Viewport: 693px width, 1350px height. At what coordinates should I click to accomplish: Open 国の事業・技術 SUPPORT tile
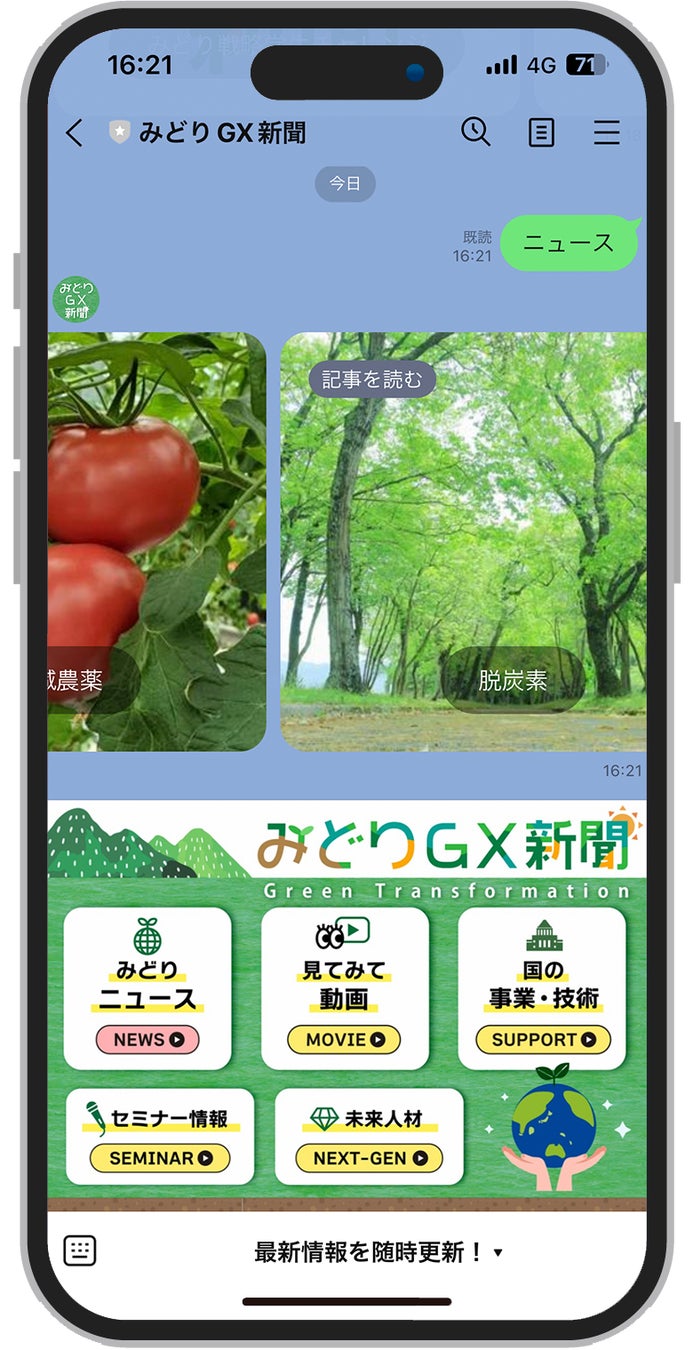coord(542,988)
